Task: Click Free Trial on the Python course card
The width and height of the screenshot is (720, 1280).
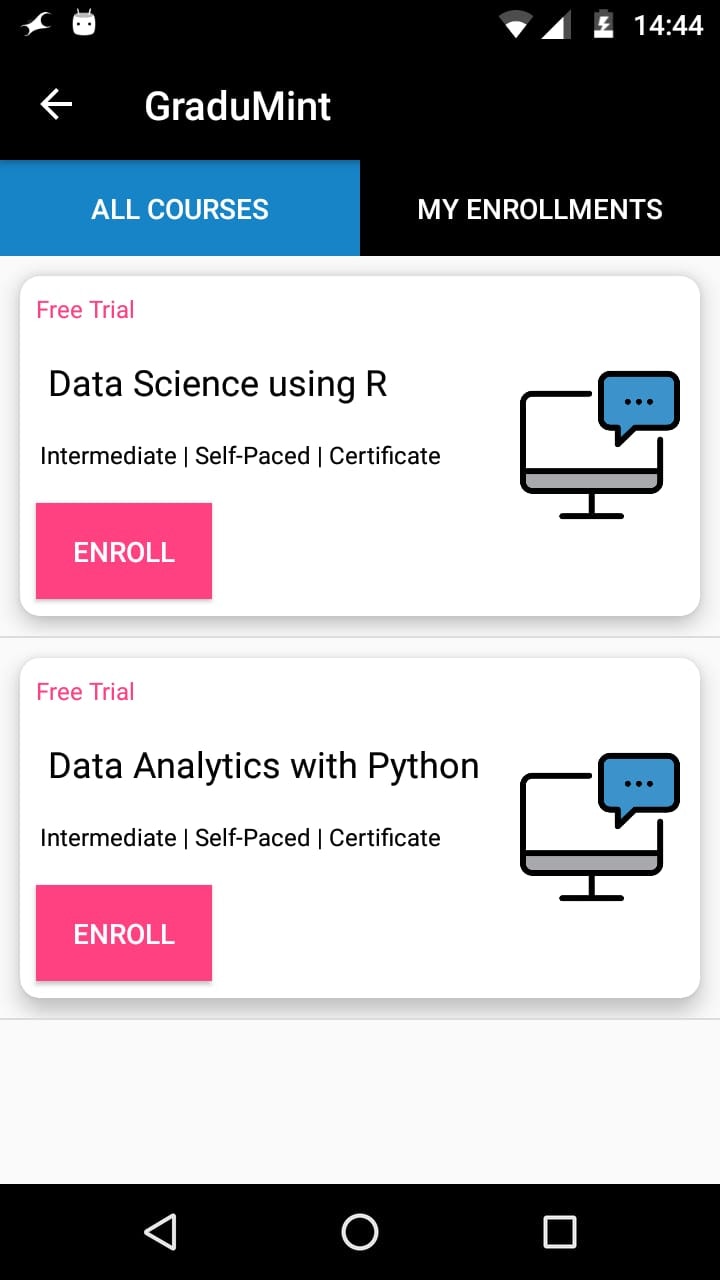Action: click(85, 691)
